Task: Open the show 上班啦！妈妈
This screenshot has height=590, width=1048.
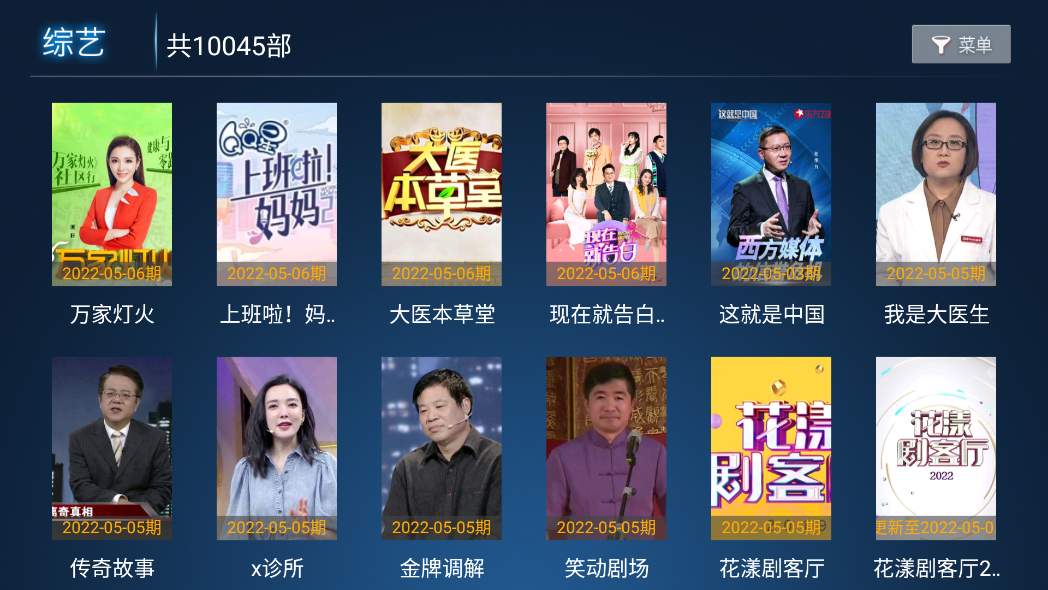Action: click(277, 195)
